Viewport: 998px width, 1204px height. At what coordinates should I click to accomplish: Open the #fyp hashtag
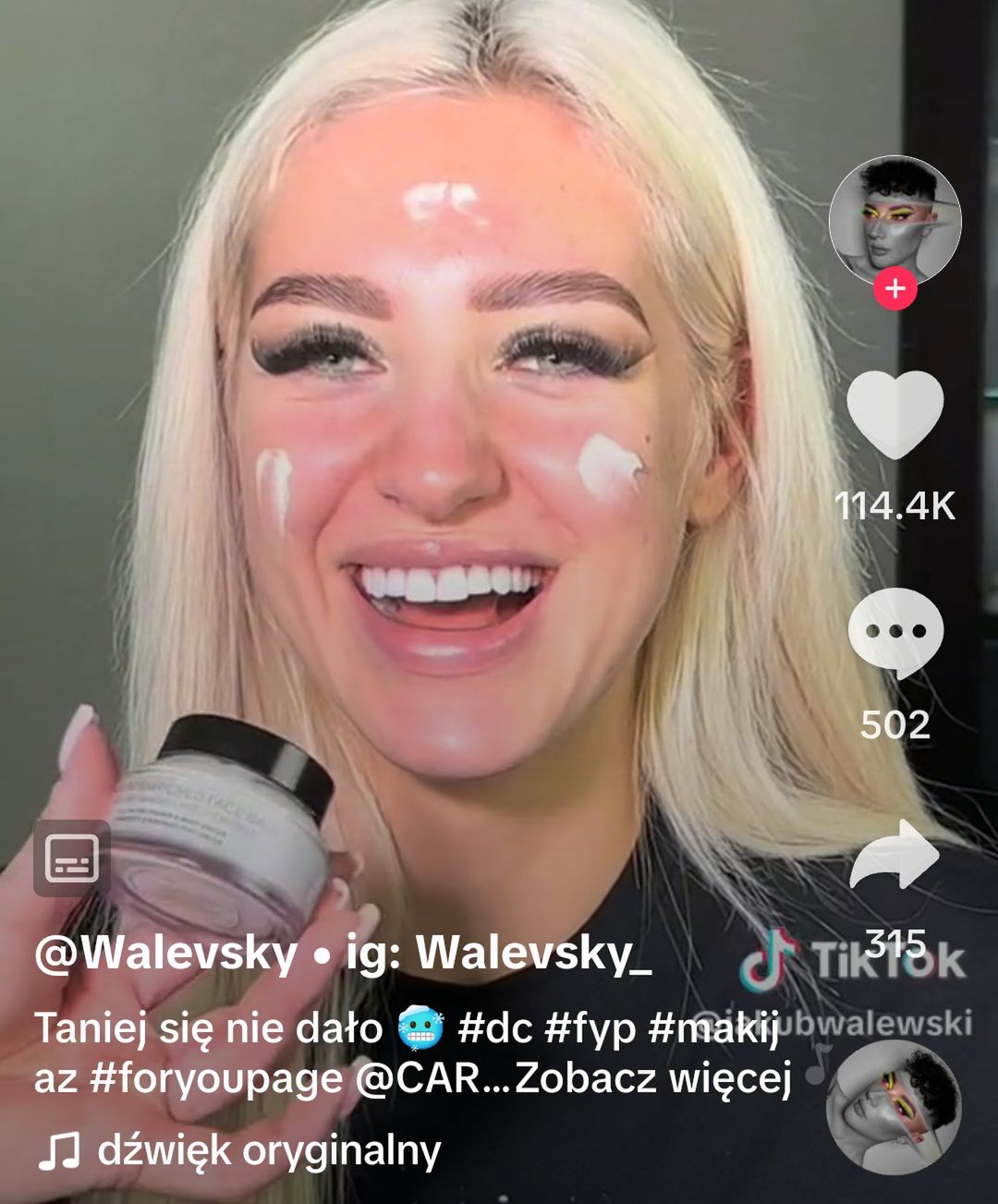[x=590, y=1028]
